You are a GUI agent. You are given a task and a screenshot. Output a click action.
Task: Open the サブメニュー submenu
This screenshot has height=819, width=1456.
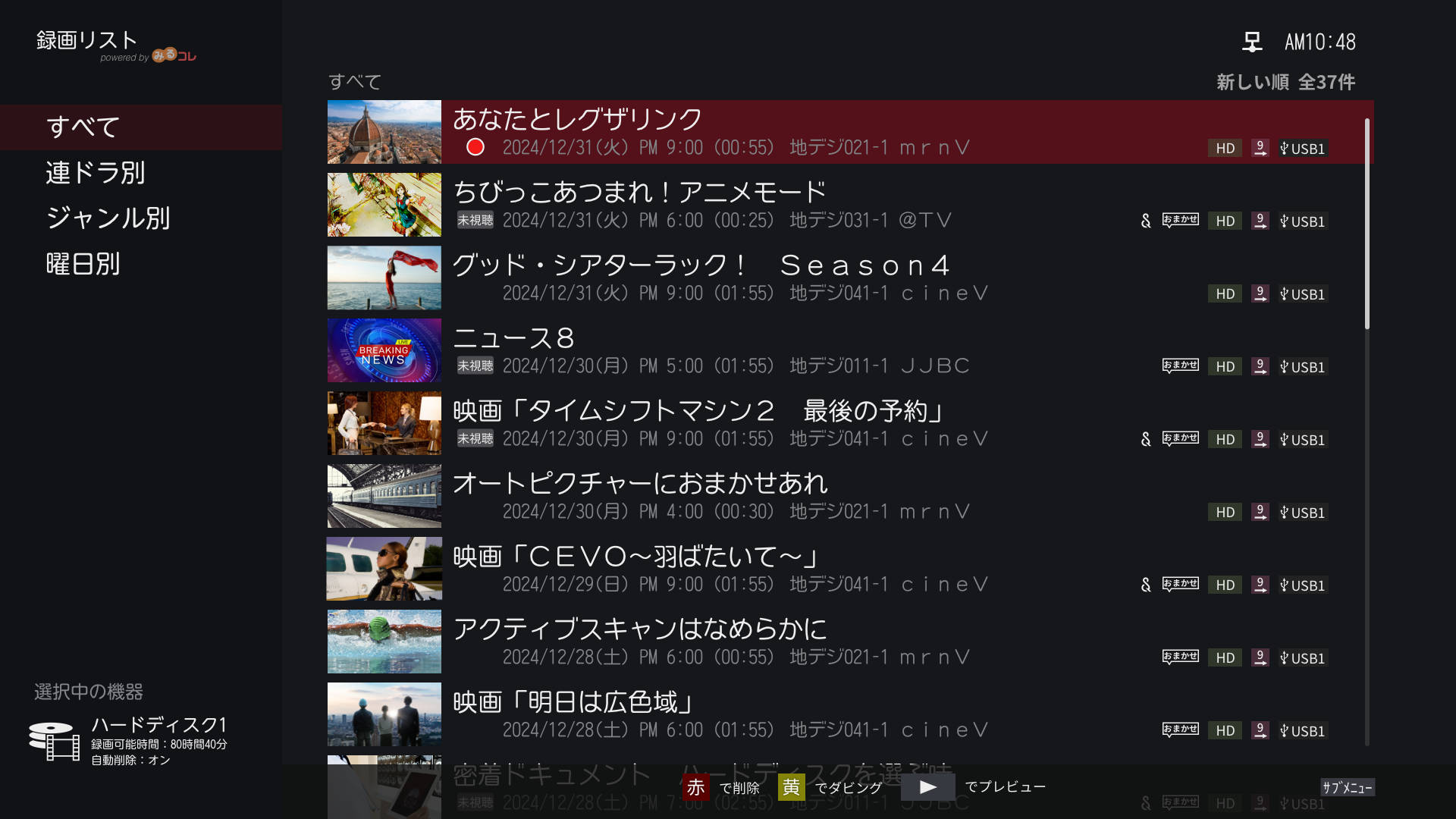click(x=1347, y=788)
